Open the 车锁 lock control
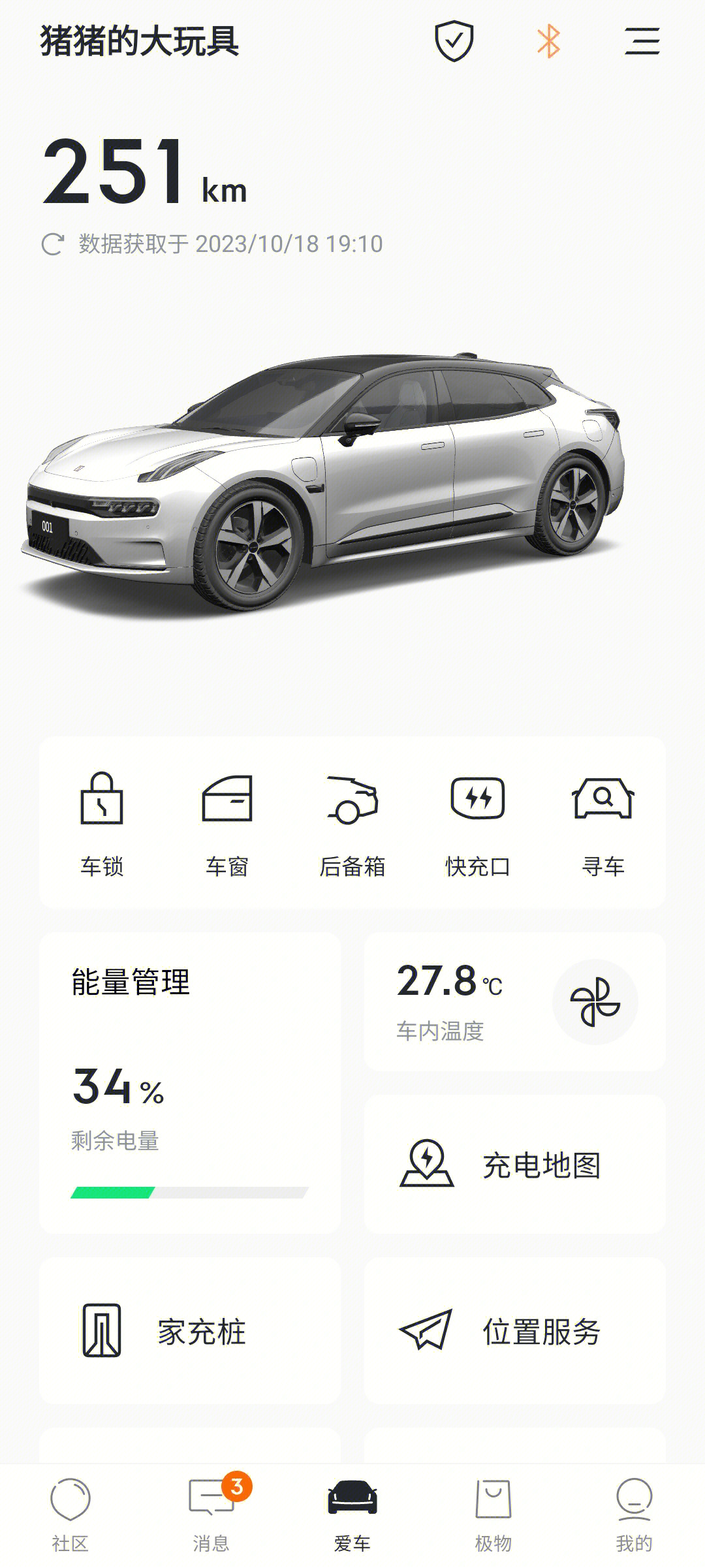705x1568 pixels. click(102, 824)
